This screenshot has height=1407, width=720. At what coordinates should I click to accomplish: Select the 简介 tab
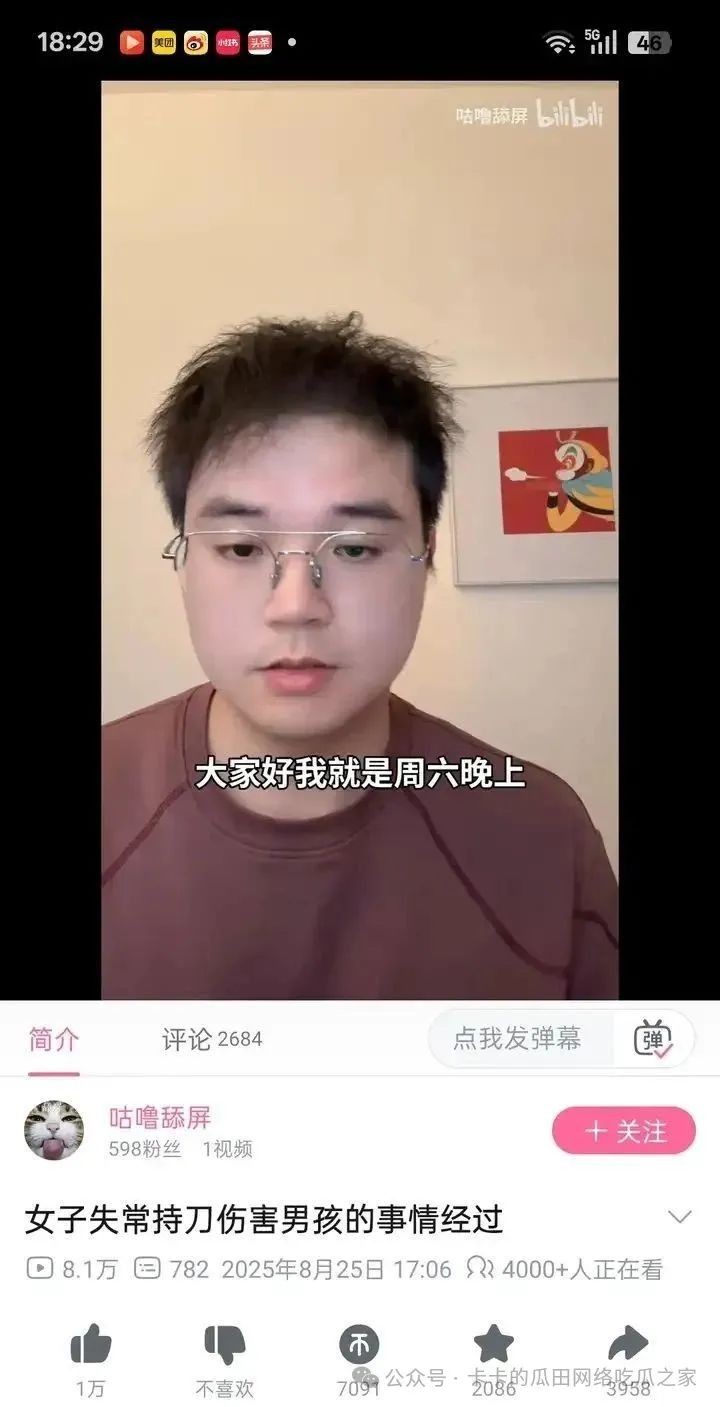pyautogui.click(x=54, y=1039)
